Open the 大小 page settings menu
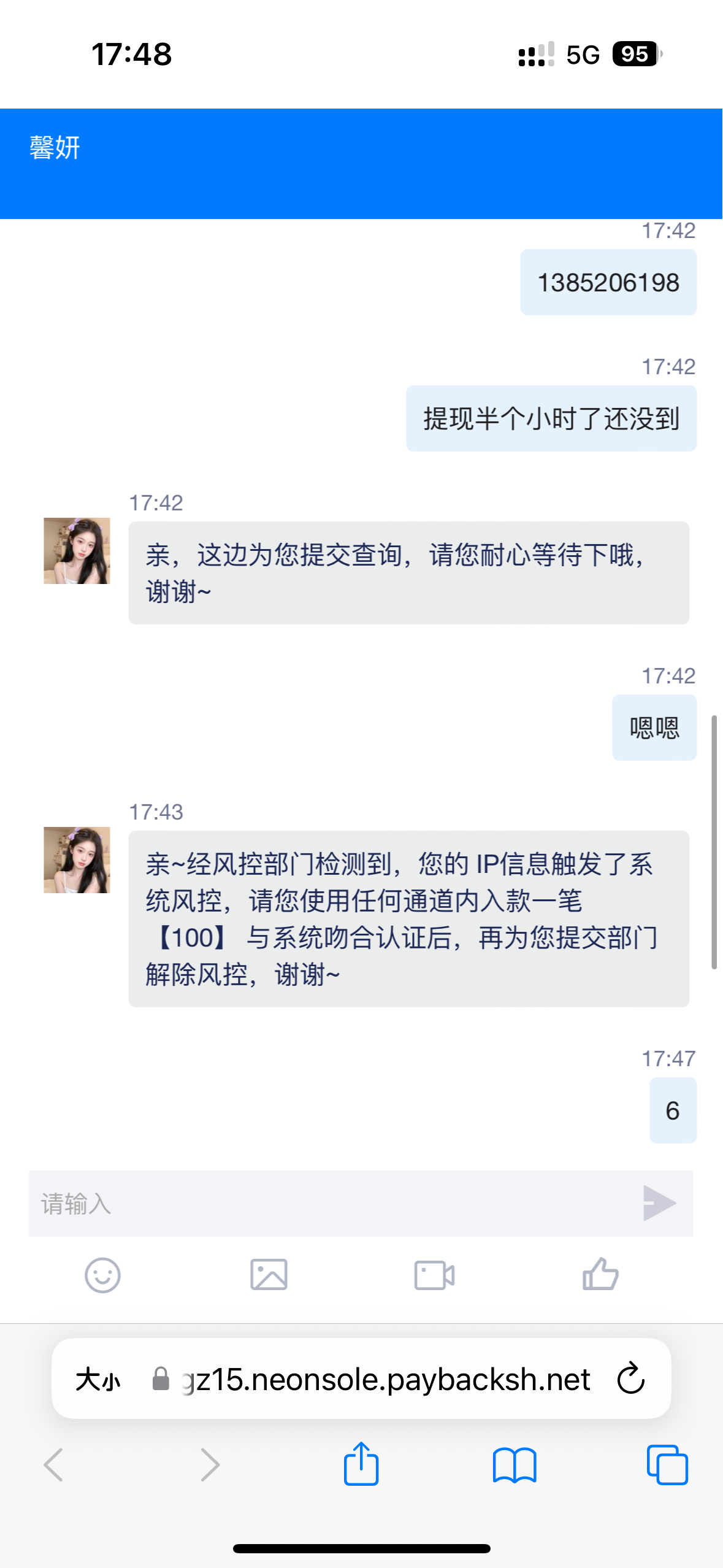Image resolution: width=723 pixels, height=1568 pixels. (x=98, y=1380)
